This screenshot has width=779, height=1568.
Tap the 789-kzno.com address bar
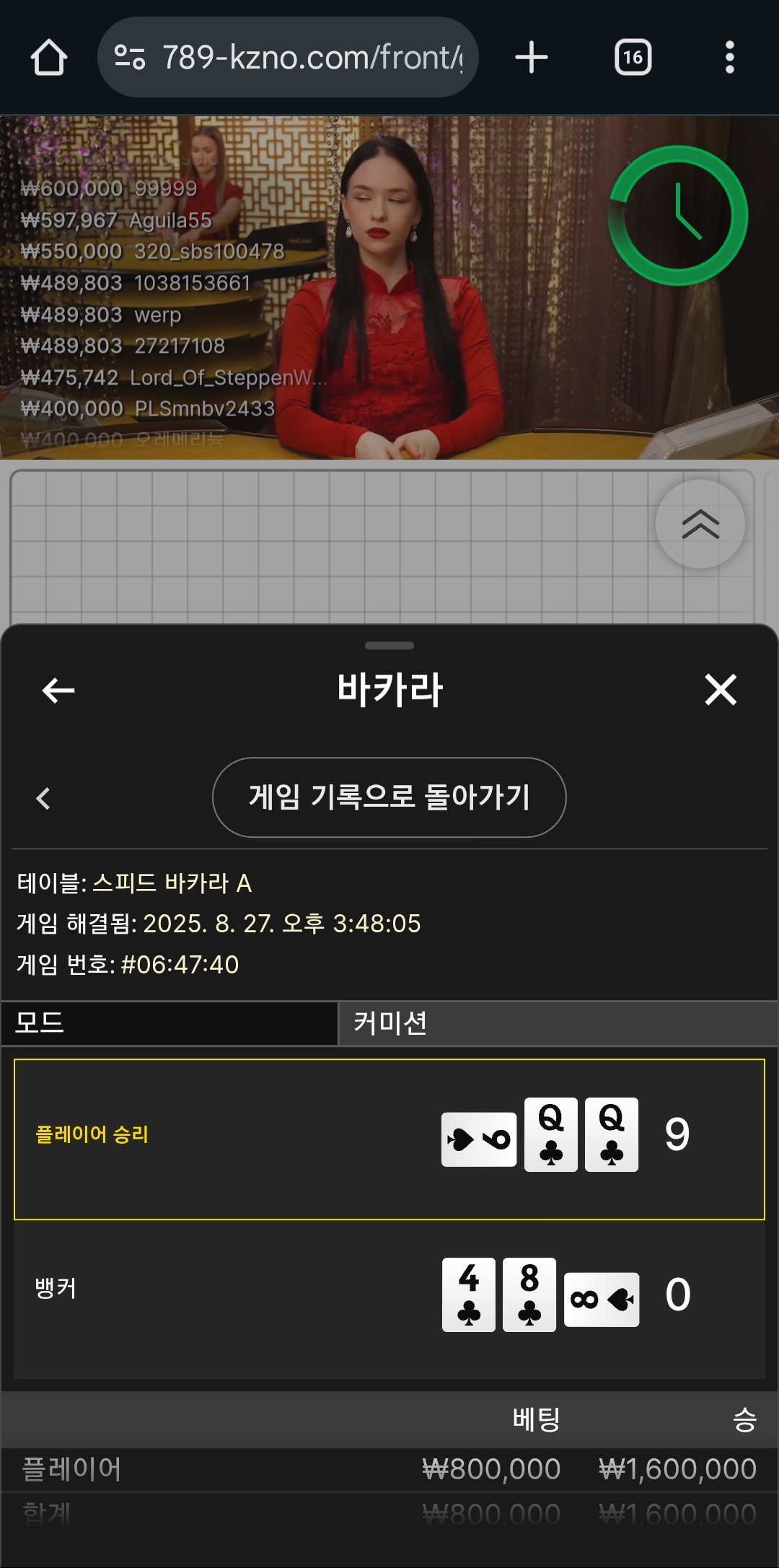tap(289, 58)
